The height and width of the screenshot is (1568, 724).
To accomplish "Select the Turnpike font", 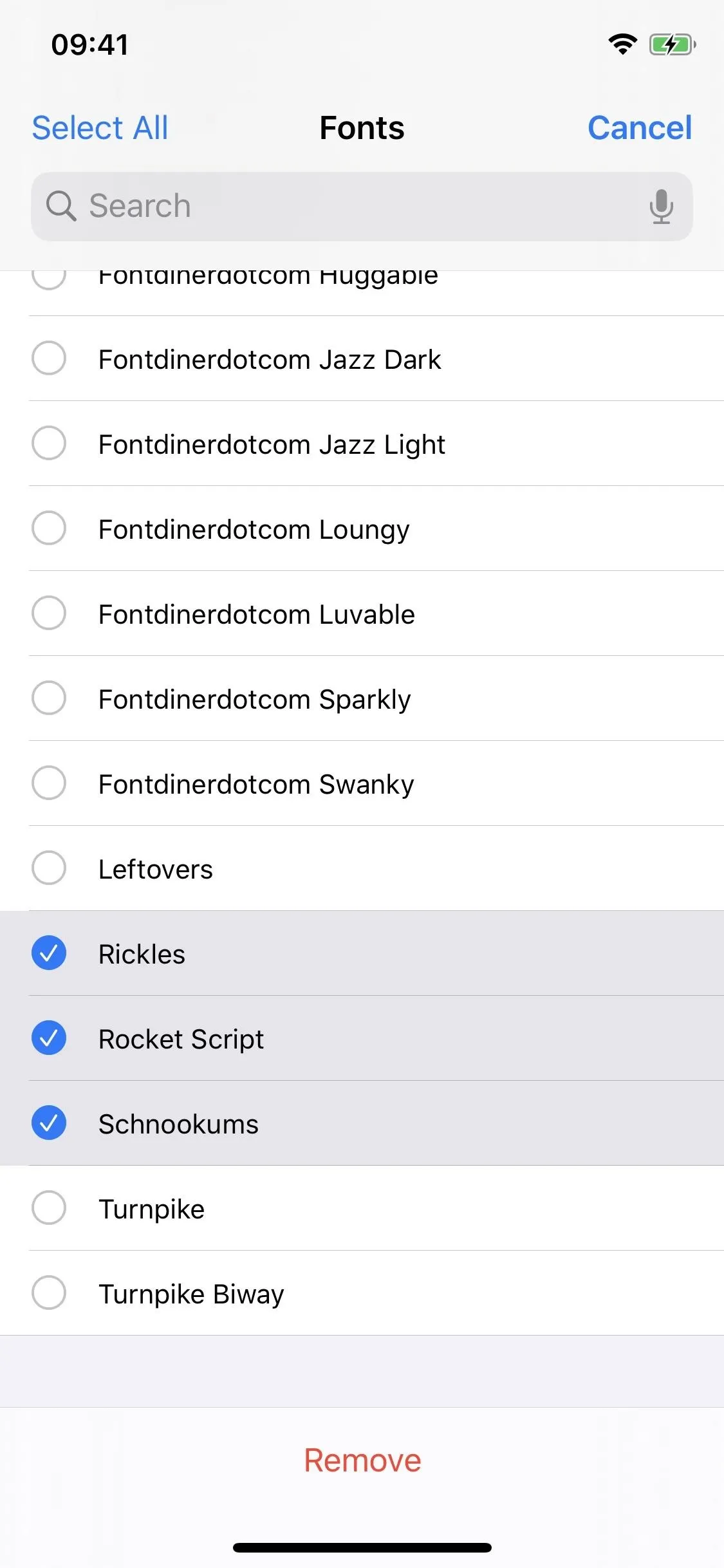I will (362, 1208).
